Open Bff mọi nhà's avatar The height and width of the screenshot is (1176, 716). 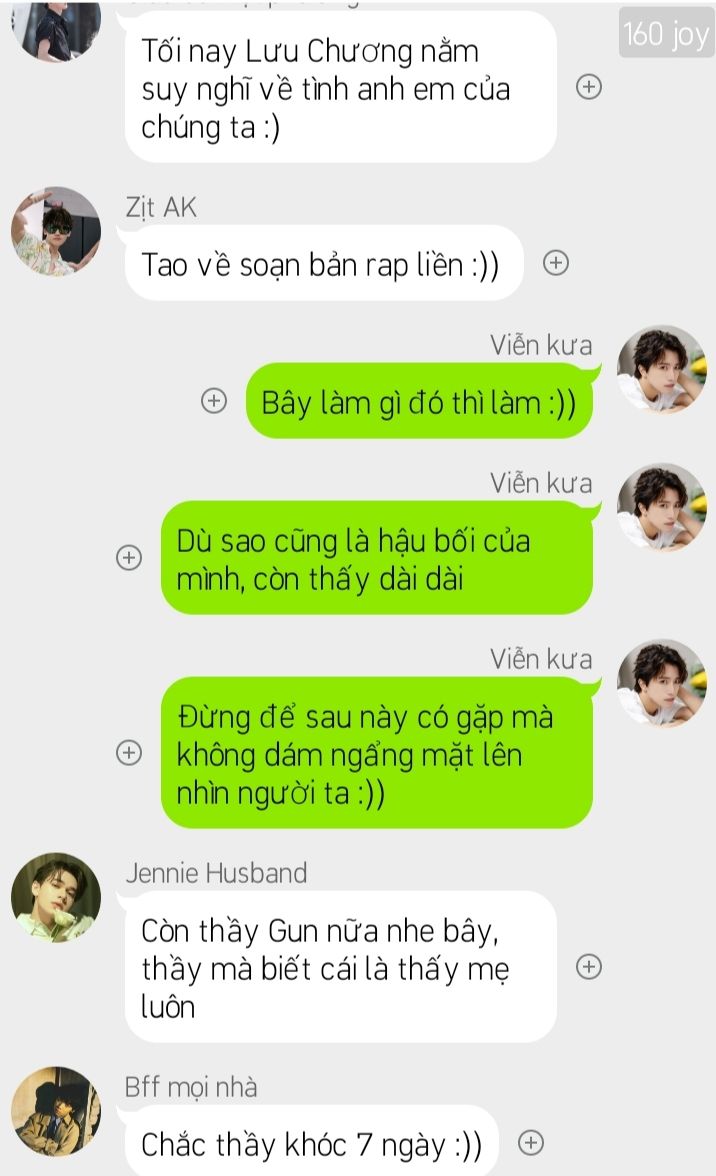tap(56, 1111)
